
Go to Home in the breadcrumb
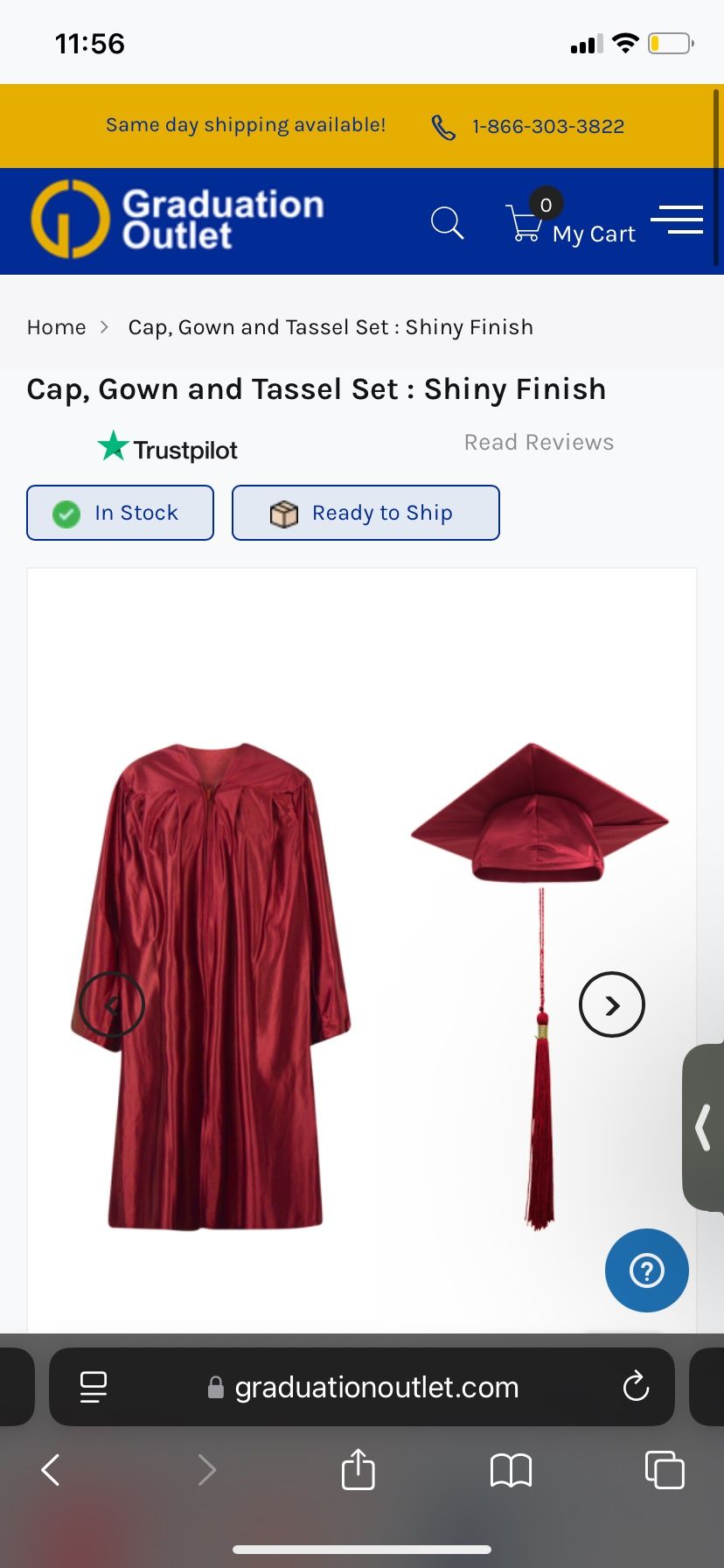[x=56, y=327]
